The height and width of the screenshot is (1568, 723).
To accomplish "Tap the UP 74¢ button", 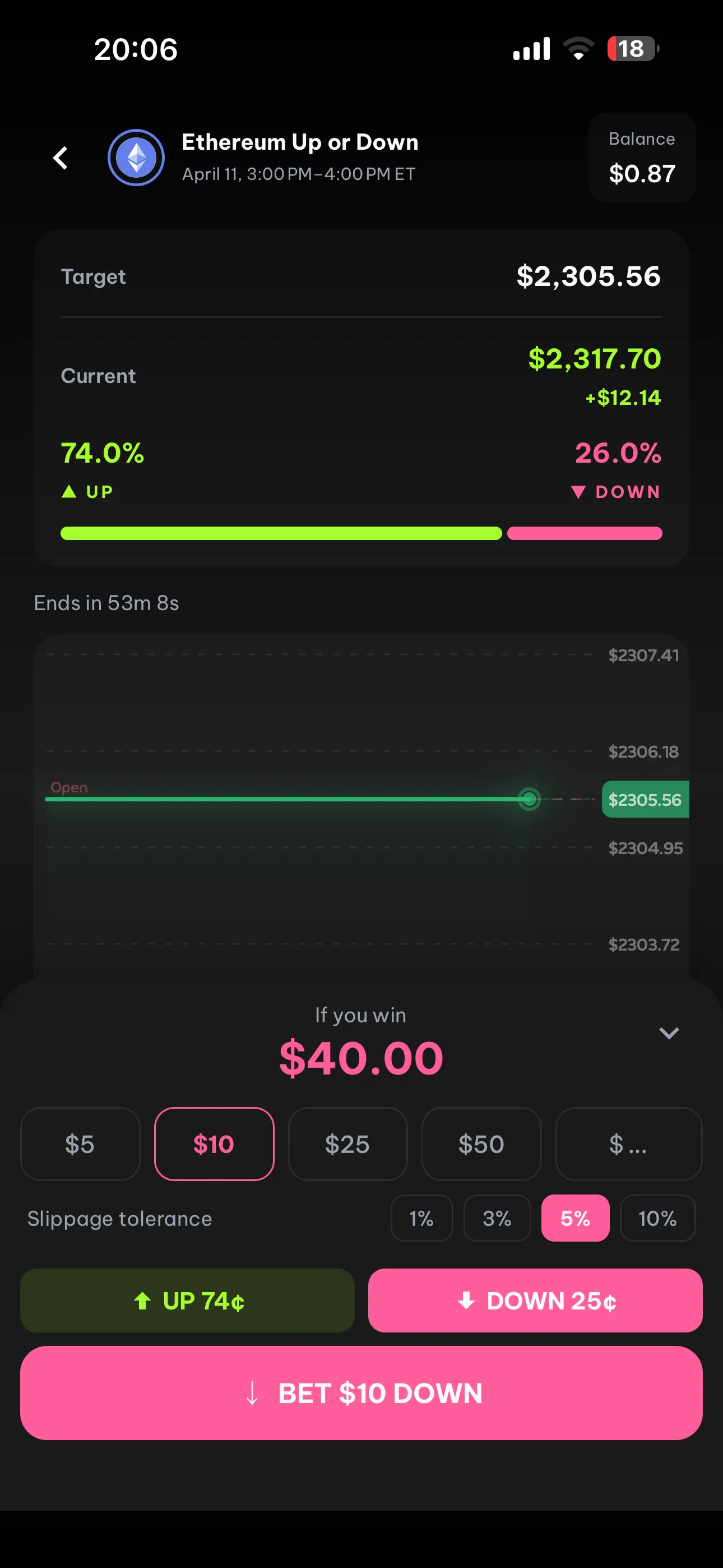I will point(187,1300).
